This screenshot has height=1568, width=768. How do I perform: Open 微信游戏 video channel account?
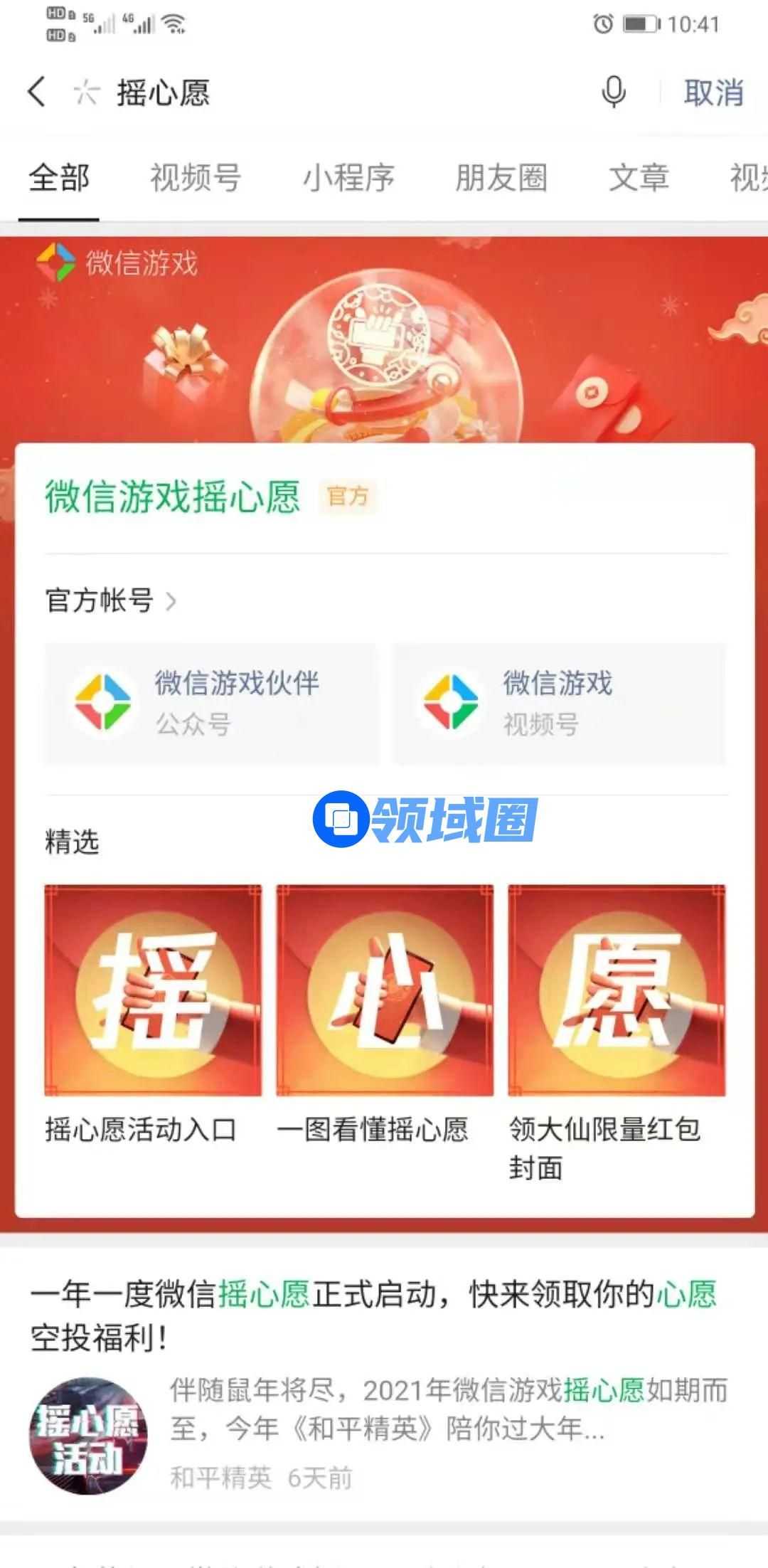(560, 703)
